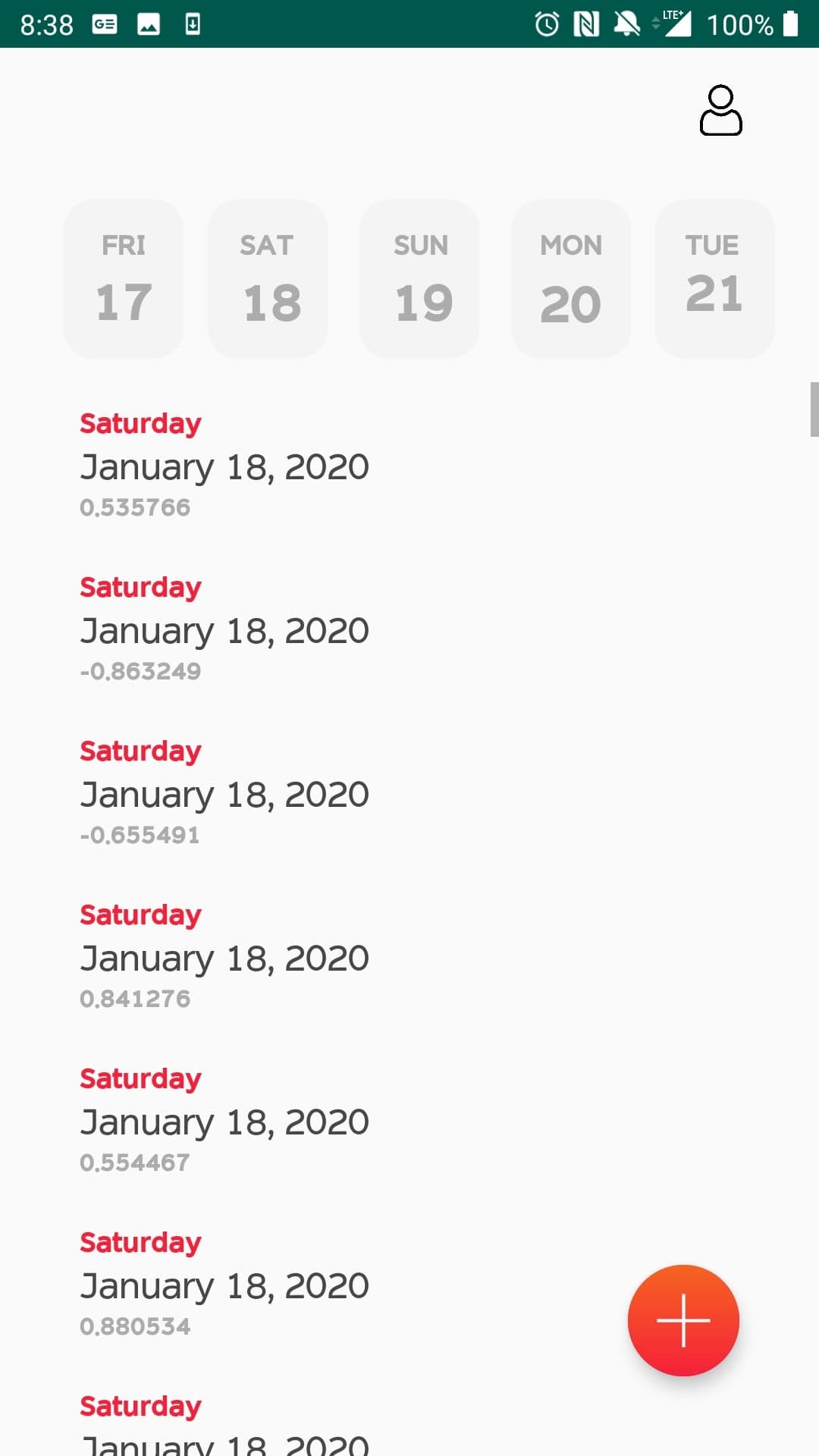Select Tuesday 21 in the date strip

click(715, 279)
